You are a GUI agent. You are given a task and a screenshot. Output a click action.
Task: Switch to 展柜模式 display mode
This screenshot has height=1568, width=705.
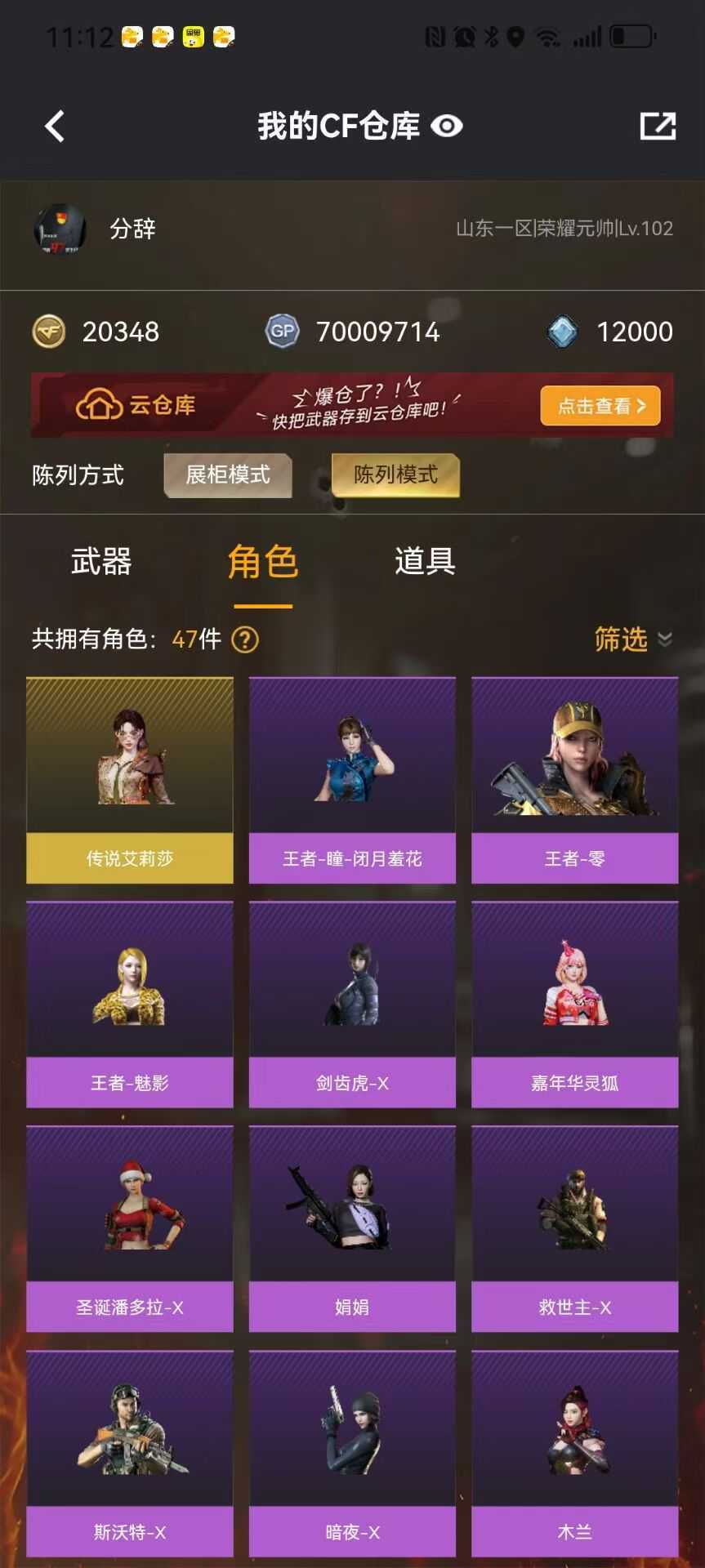(228, 475)
